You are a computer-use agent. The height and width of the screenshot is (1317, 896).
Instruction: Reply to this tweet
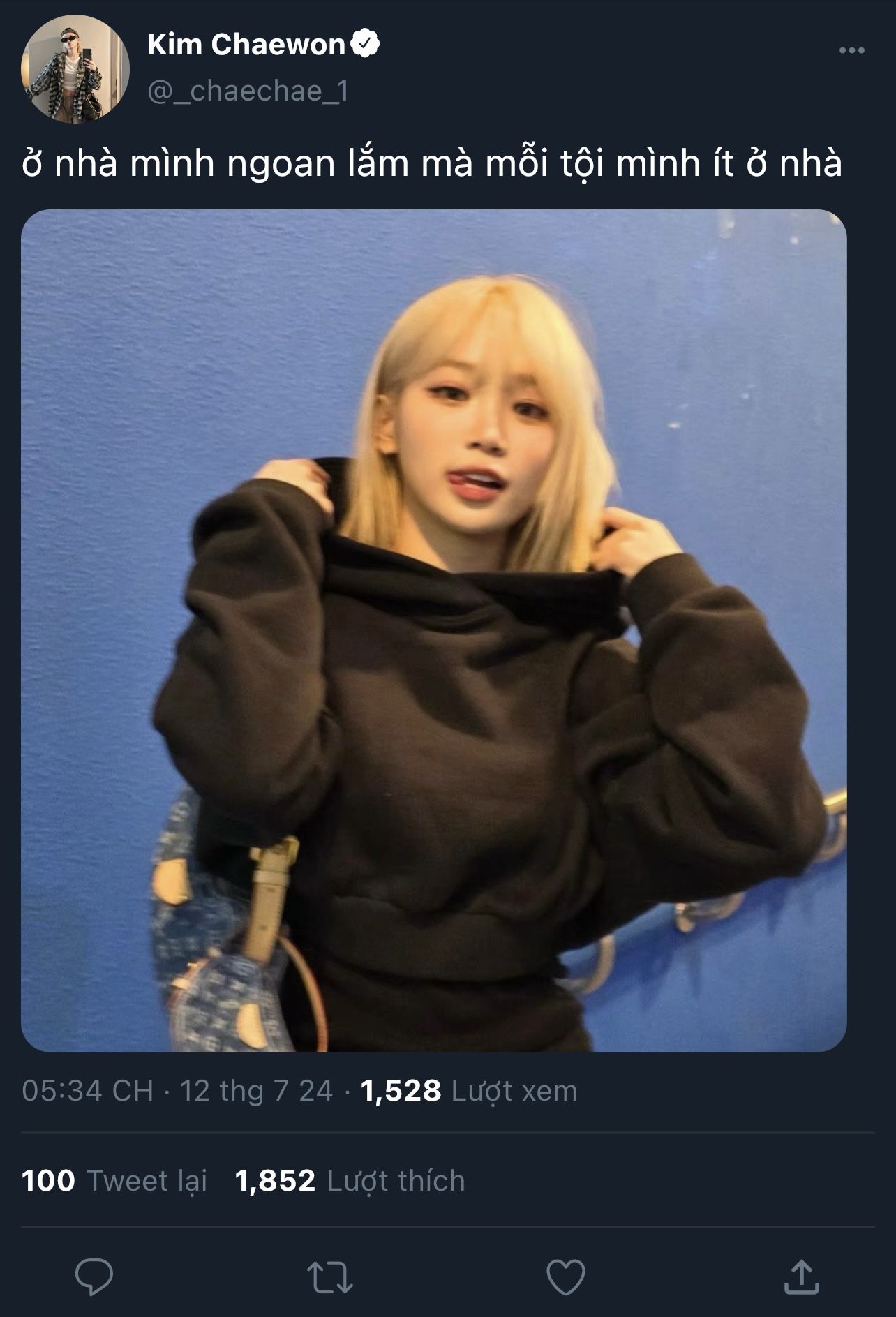94,1277
